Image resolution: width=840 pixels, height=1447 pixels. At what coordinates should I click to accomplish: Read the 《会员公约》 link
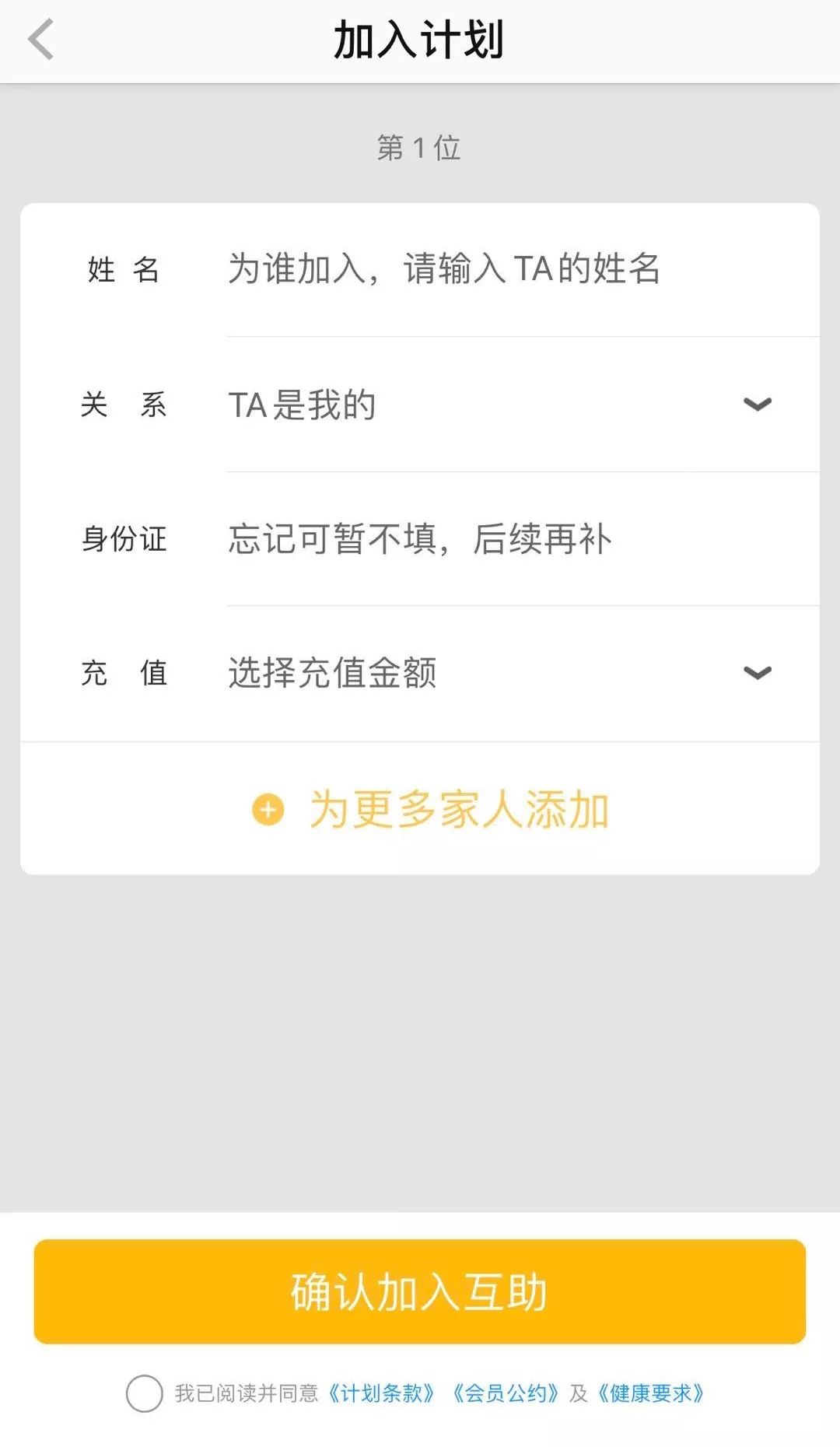click(506, 1393)
